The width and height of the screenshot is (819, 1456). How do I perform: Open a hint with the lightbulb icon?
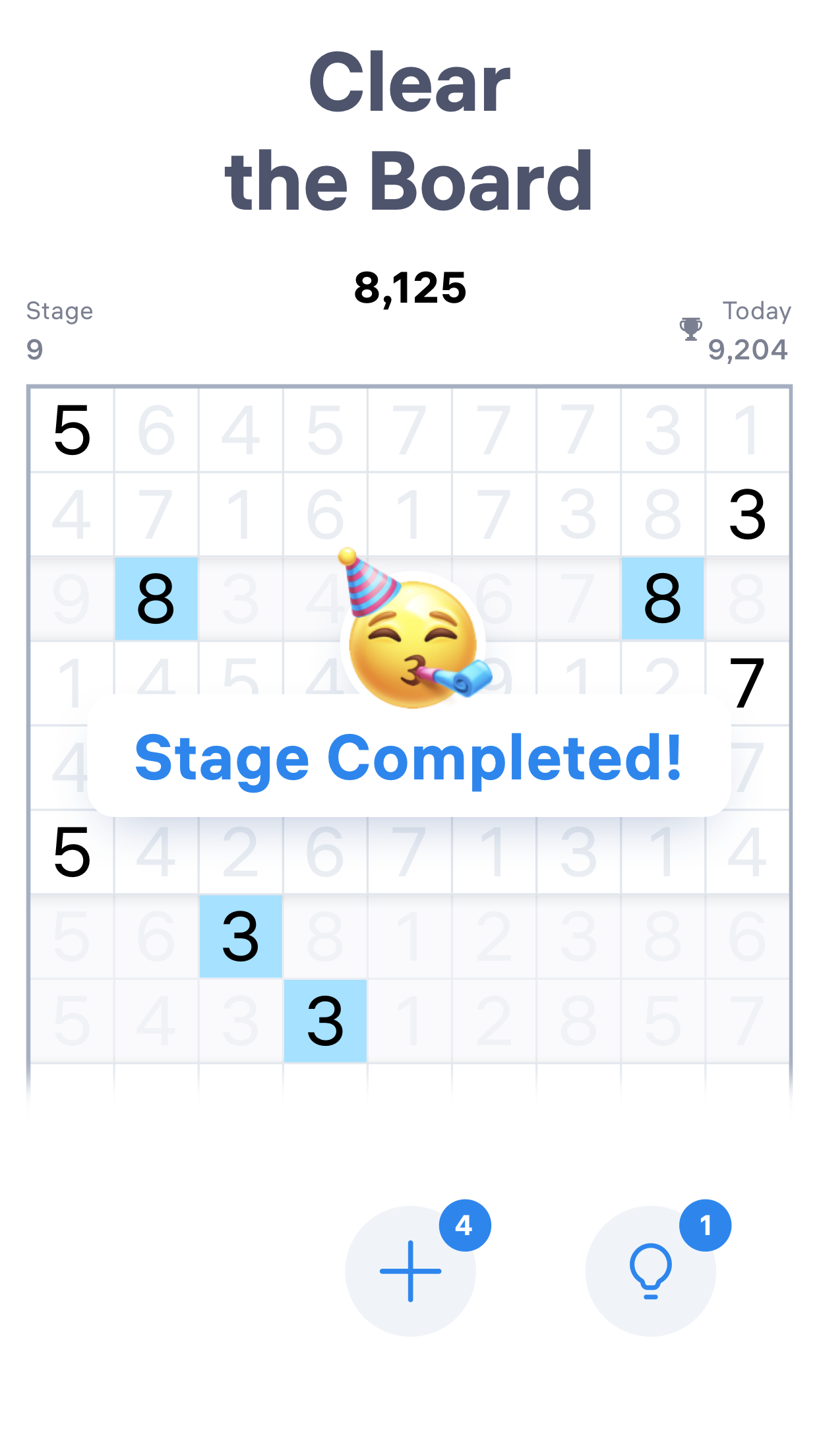tap(652, 1269)
